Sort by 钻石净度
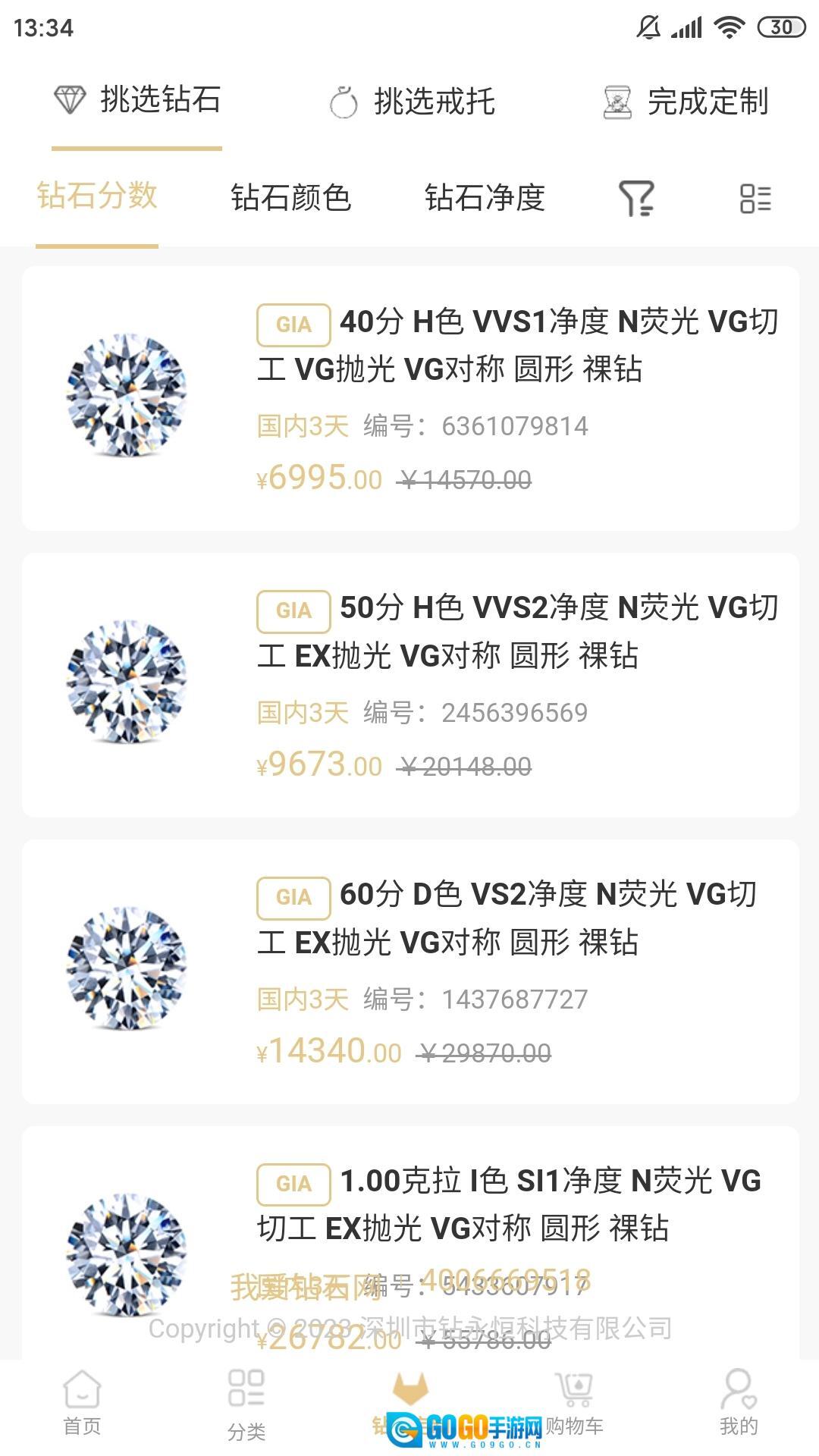 [x=485, y=198]
